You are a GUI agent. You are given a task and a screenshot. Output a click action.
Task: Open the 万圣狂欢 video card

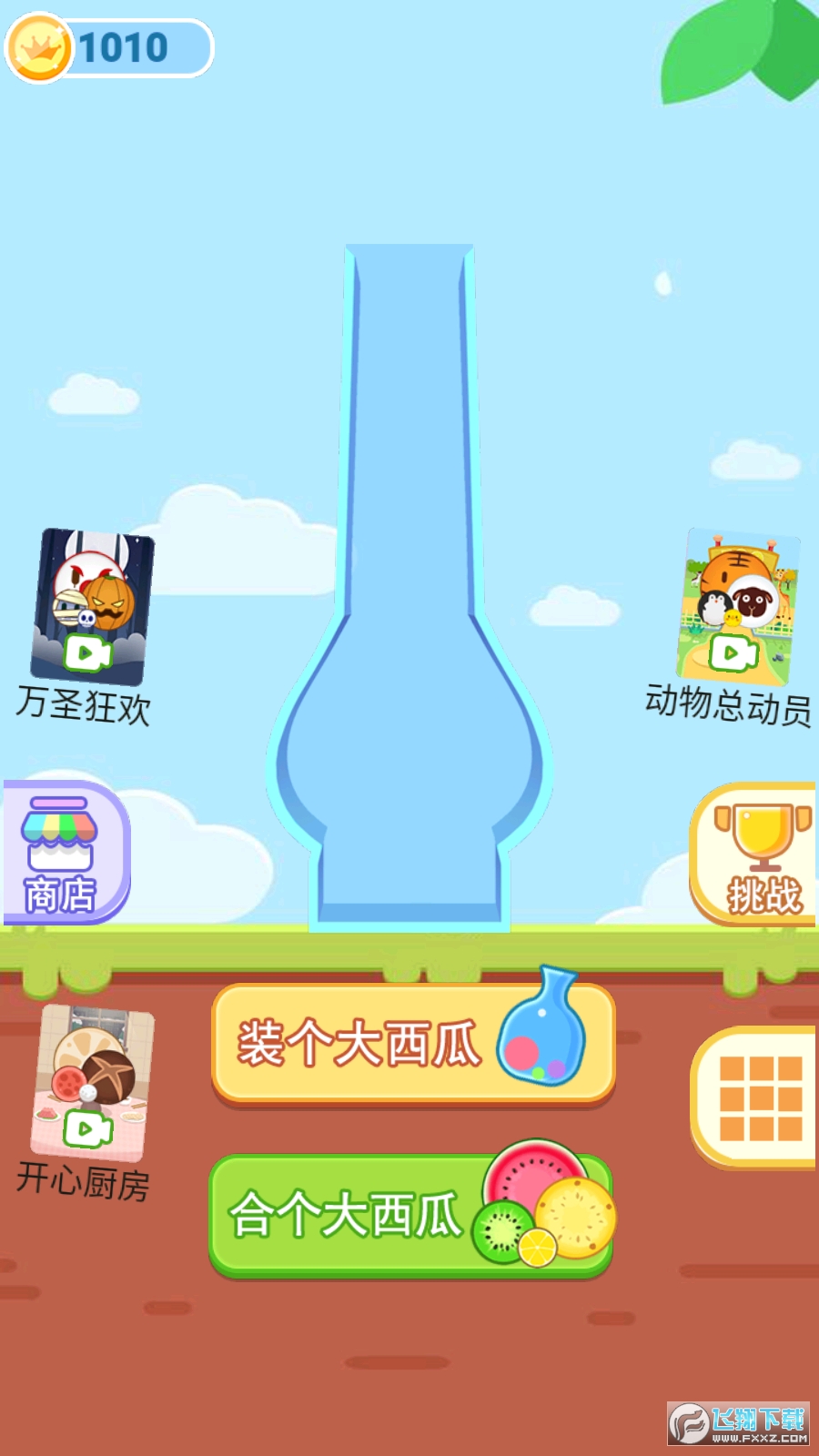tap(91, 610)
